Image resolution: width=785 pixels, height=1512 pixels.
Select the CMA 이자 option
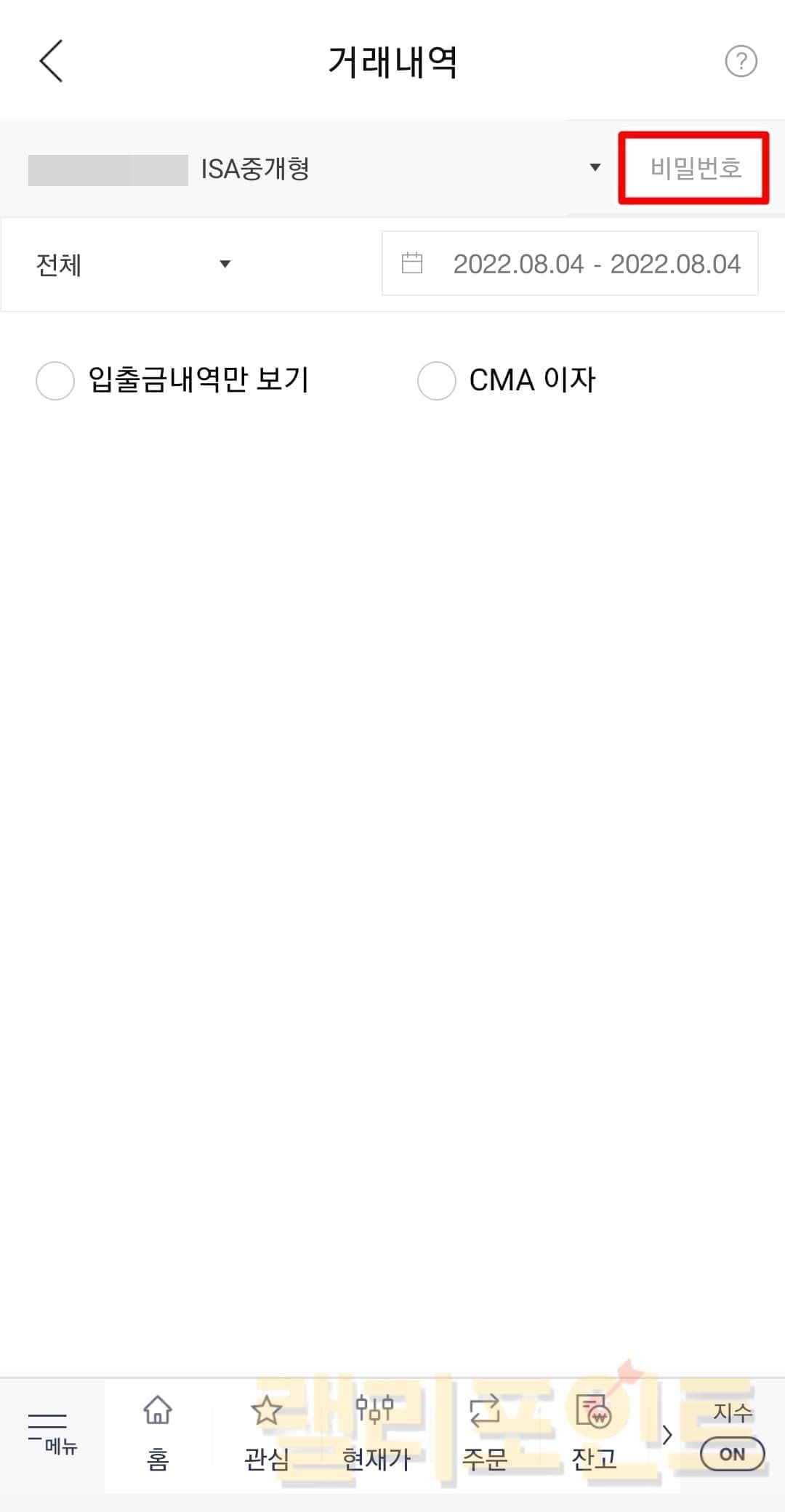tap(437, 380)
